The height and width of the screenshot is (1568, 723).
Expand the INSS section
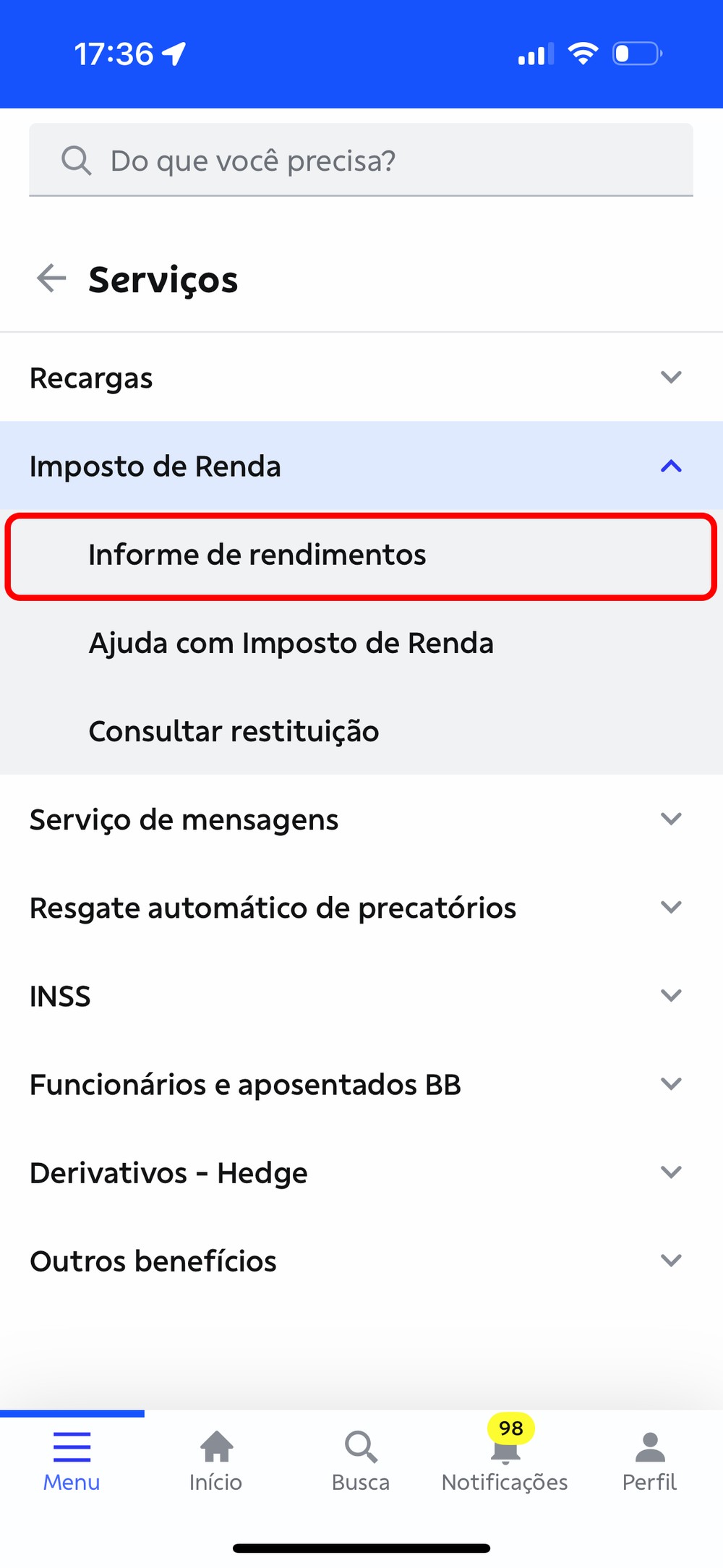(361, 996)
